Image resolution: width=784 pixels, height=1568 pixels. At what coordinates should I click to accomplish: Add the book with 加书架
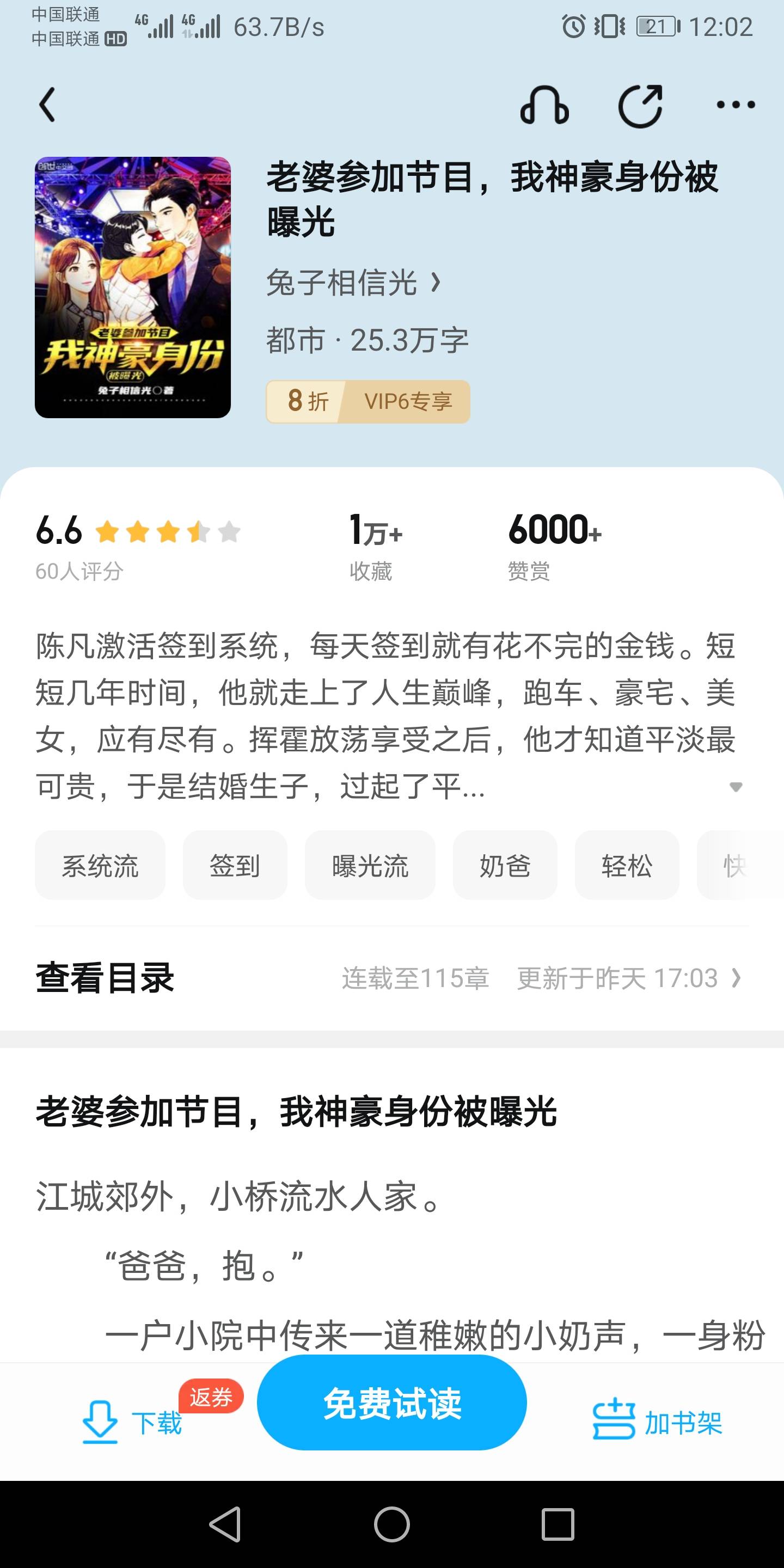point(657,1423)
